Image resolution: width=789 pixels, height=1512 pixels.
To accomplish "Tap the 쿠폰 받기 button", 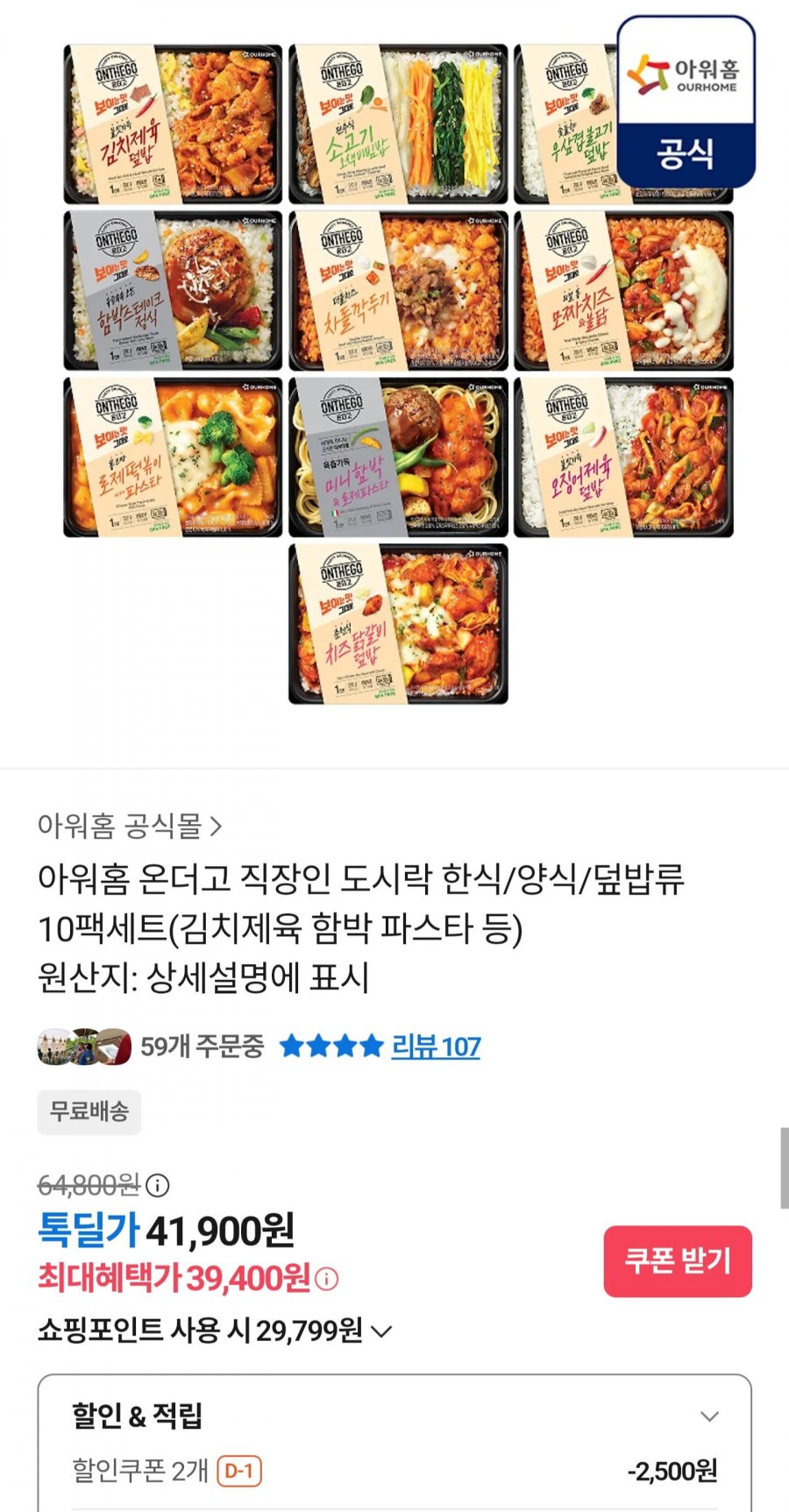I will coord(678,1261).
